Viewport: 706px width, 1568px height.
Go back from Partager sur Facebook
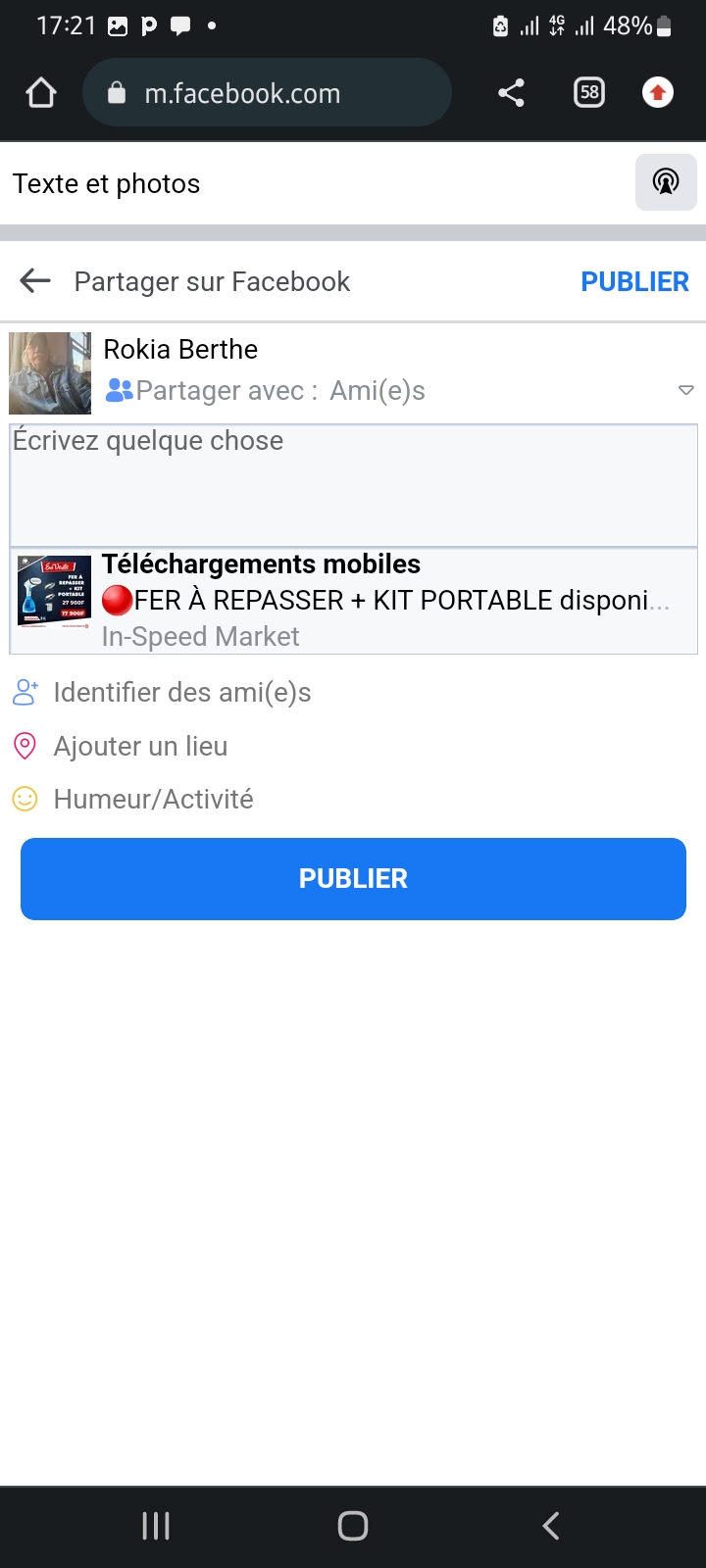(x=35, y=281)
